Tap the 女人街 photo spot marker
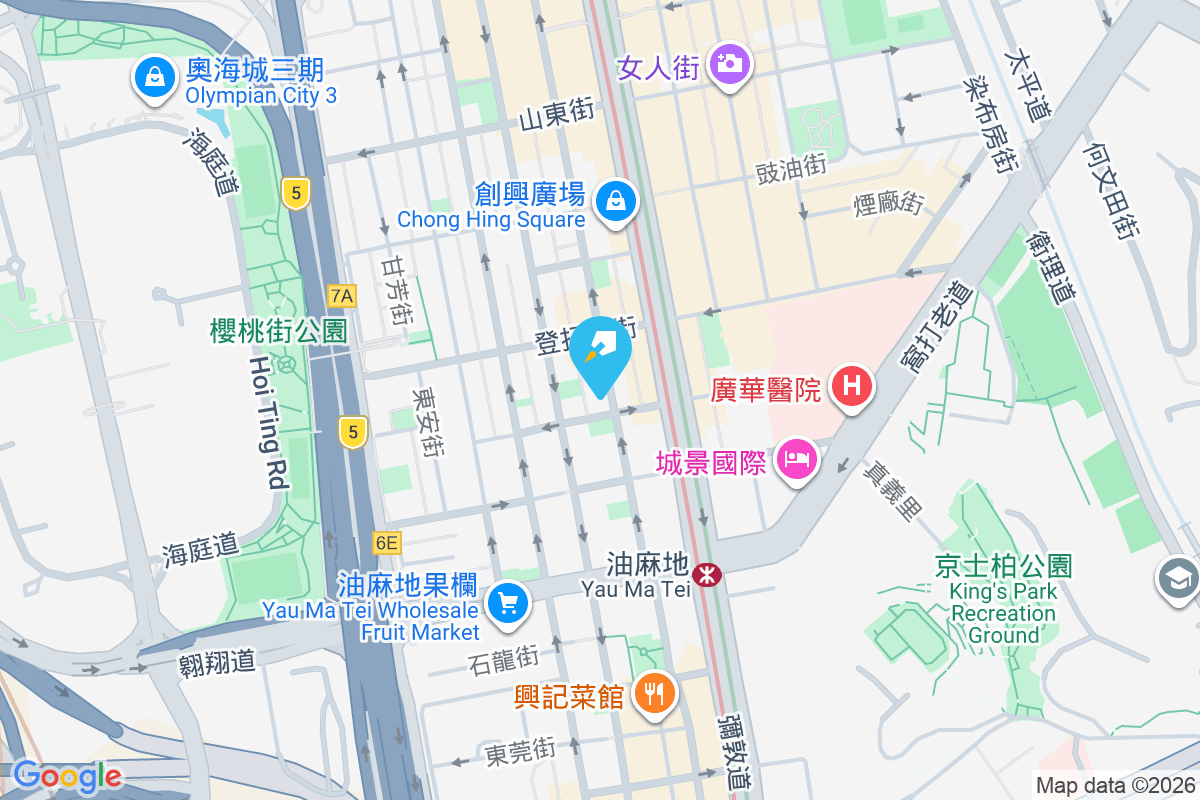The width and height of the screenshot is (1200, 800). click(730, 64)
